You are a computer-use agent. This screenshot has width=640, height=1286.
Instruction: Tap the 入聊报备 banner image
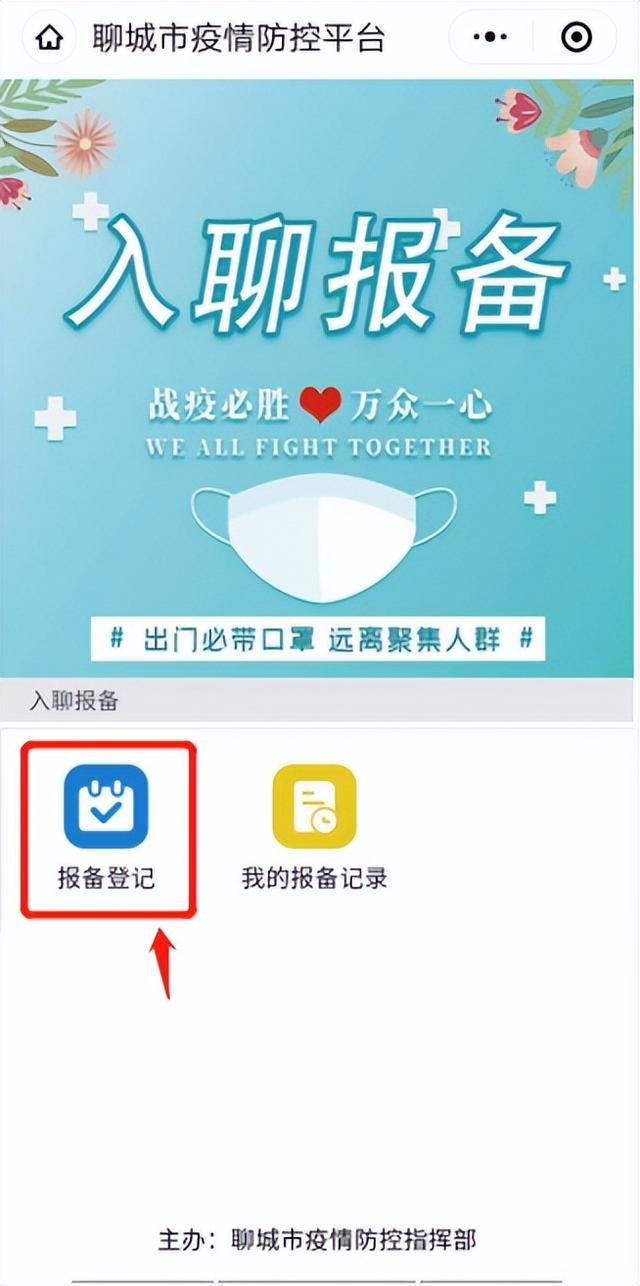[x=320, y=378]
